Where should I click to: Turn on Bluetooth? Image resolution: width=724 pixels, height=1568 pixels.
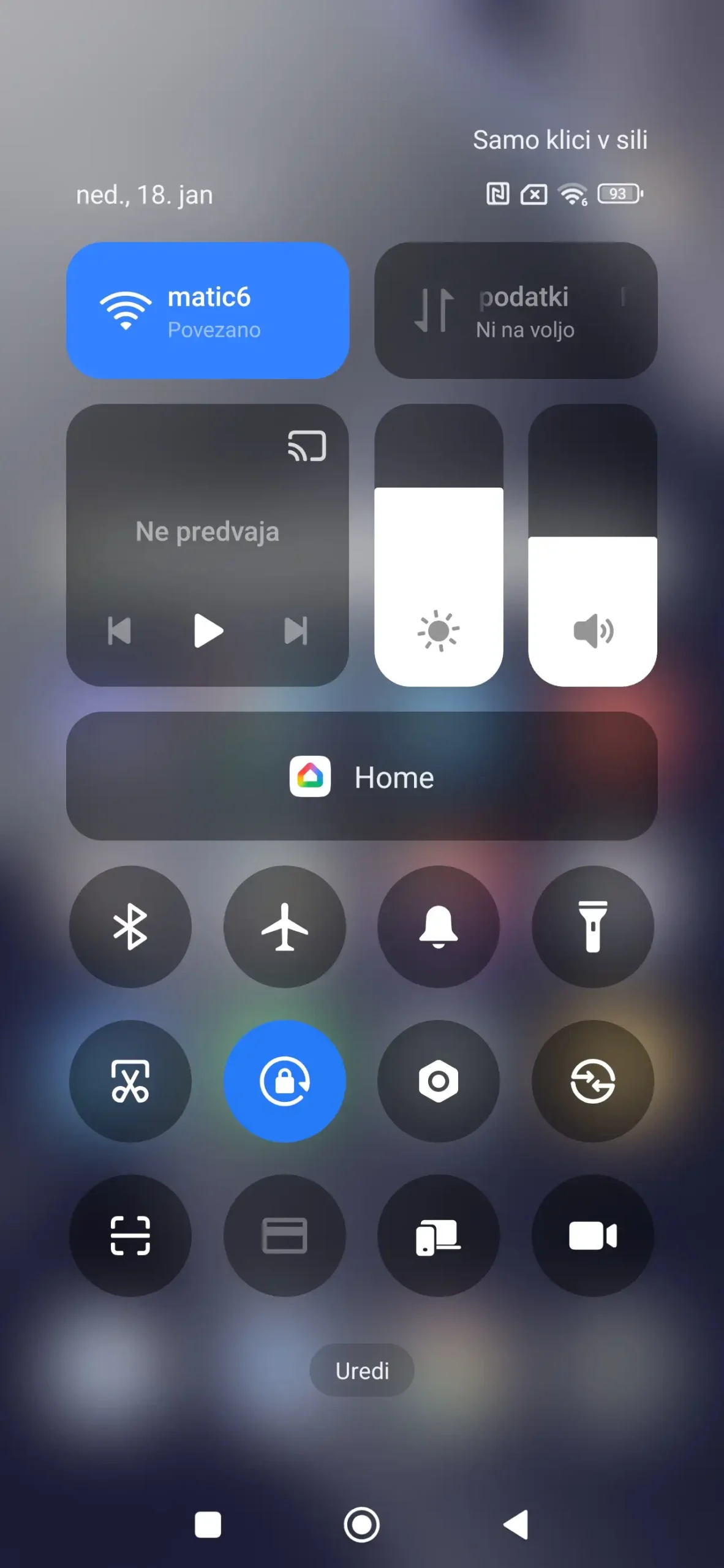(130, 926)
